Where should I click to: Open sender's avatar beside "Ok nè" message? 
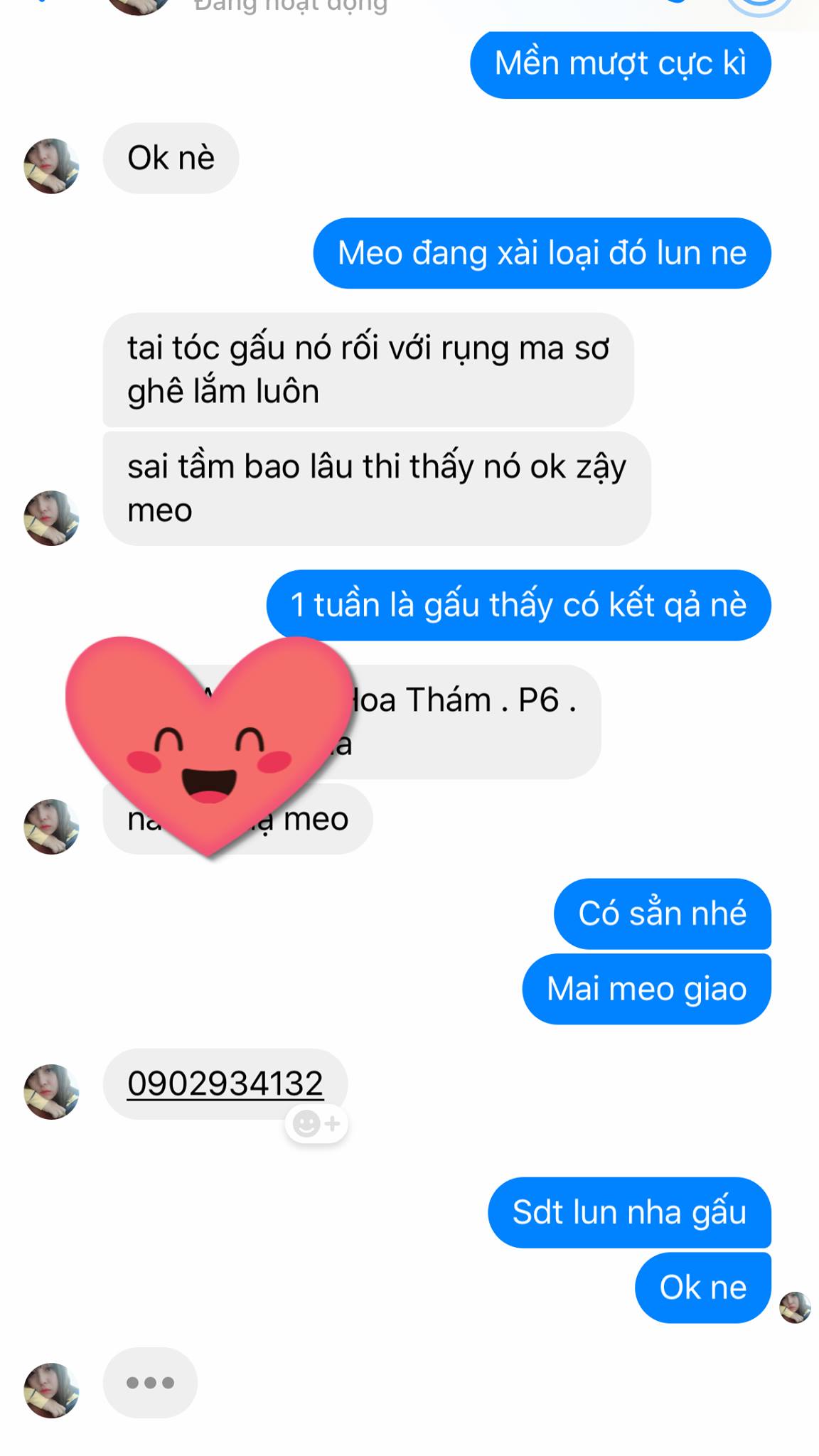pos(51,166)
